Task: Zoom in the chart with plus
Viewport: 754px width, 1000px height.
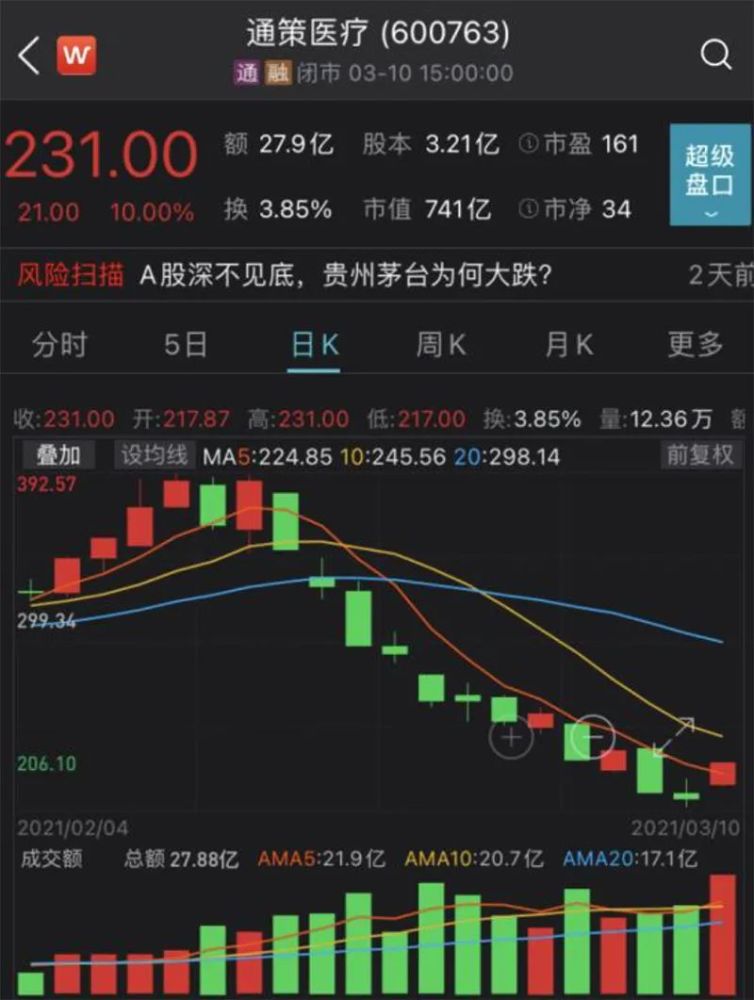Action: [x=512, y=738]
